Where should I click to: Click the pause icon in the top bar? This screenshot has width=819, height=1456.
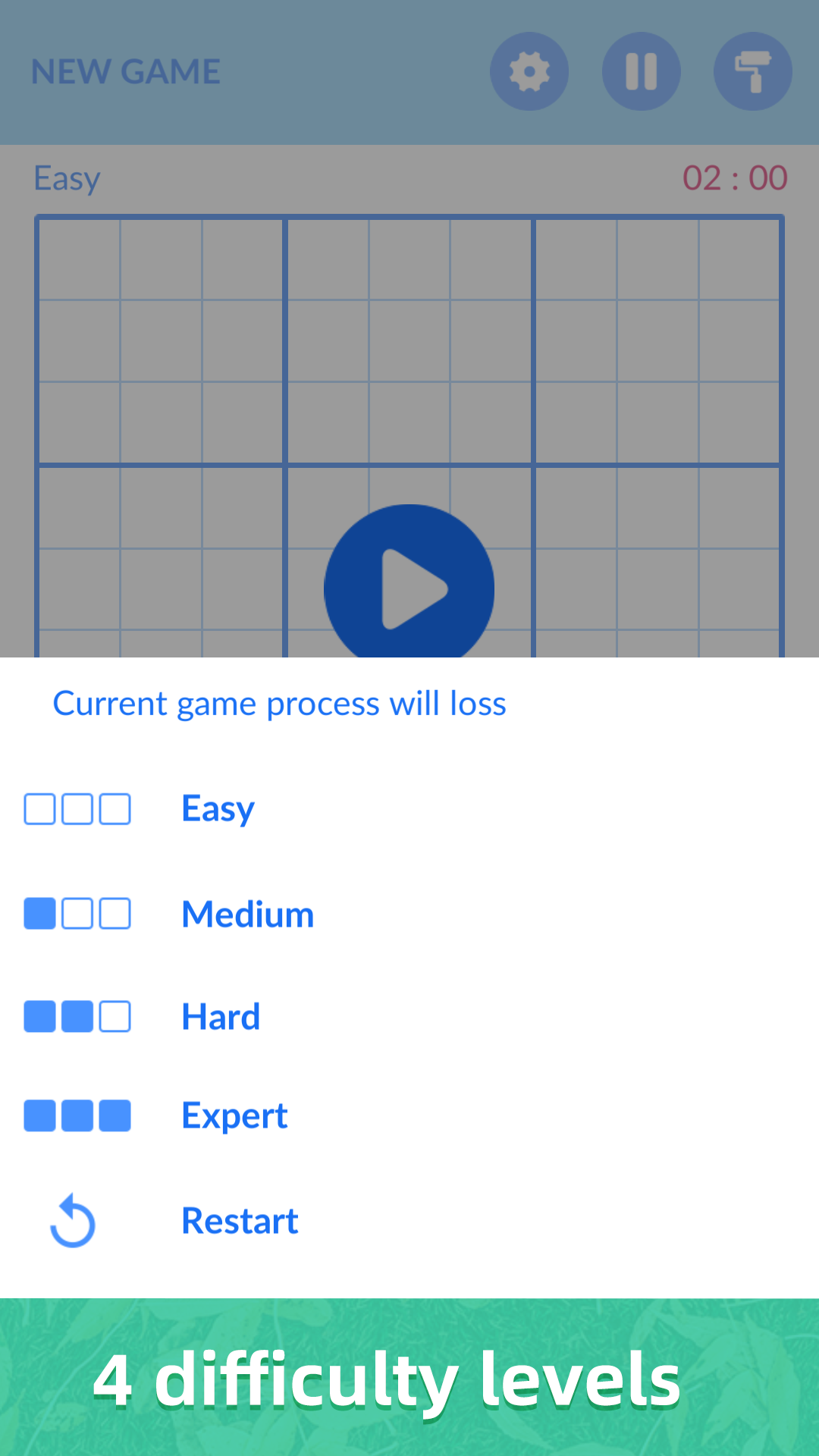click(x=641, y=71)
